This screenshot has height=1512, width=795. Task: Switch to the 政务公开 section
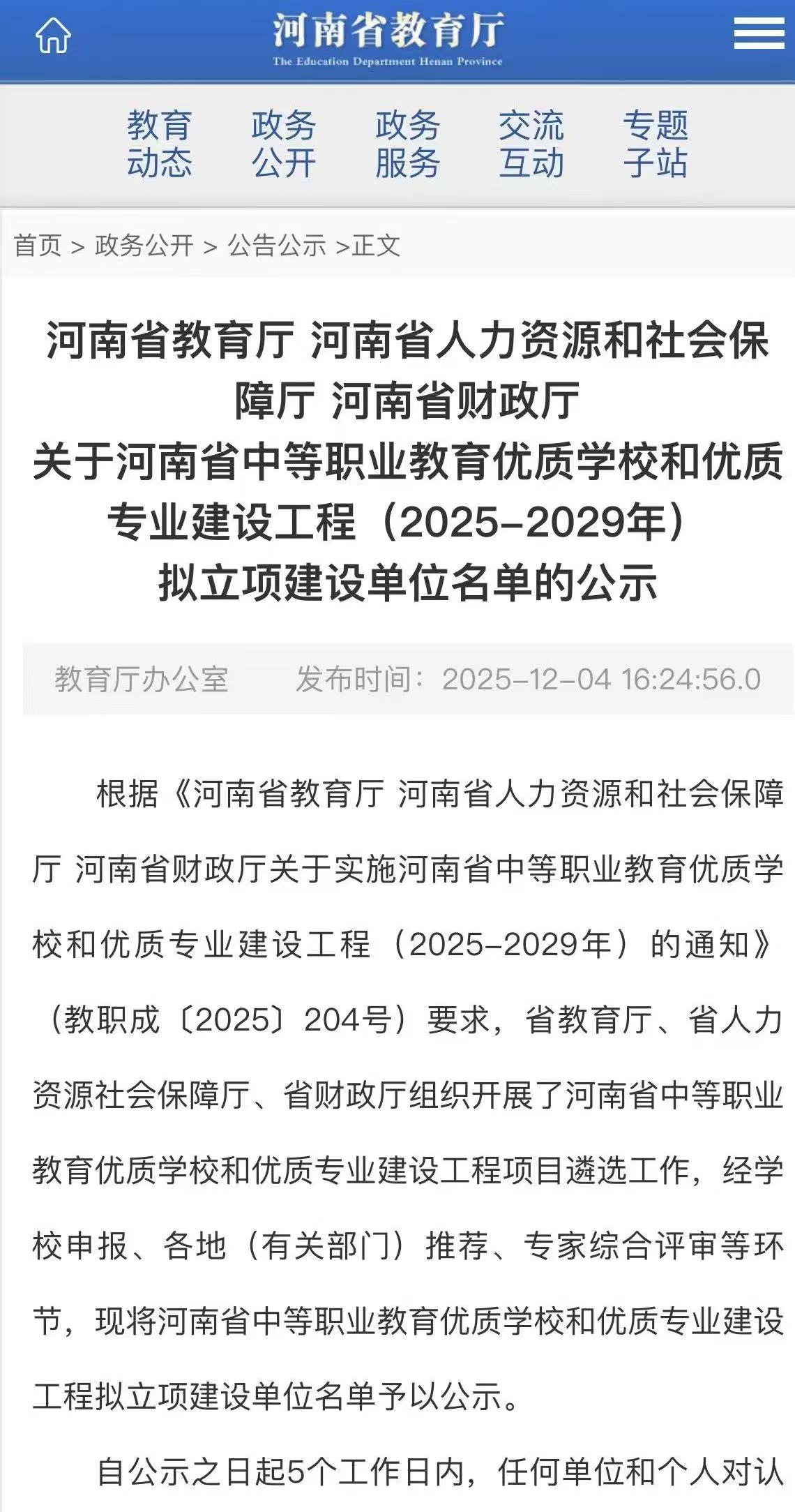(283, 144)
